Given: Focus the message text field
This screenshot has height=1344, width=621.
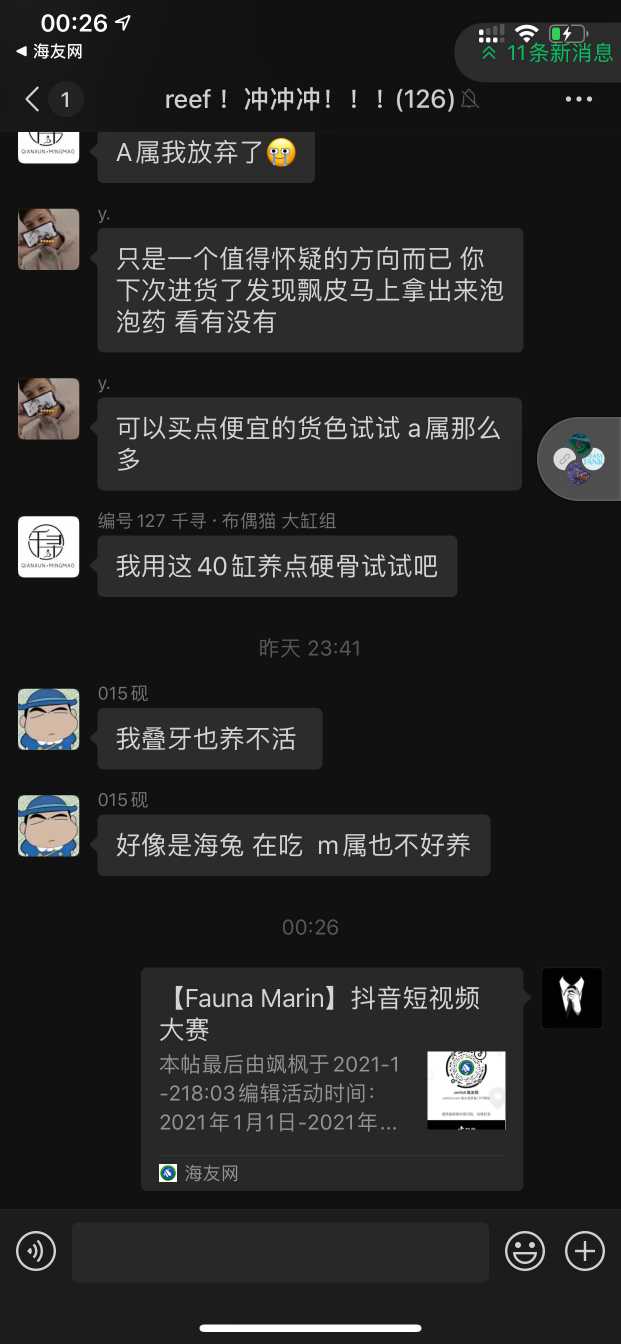Looking at the screenshot, I should tap(280, 1252).
